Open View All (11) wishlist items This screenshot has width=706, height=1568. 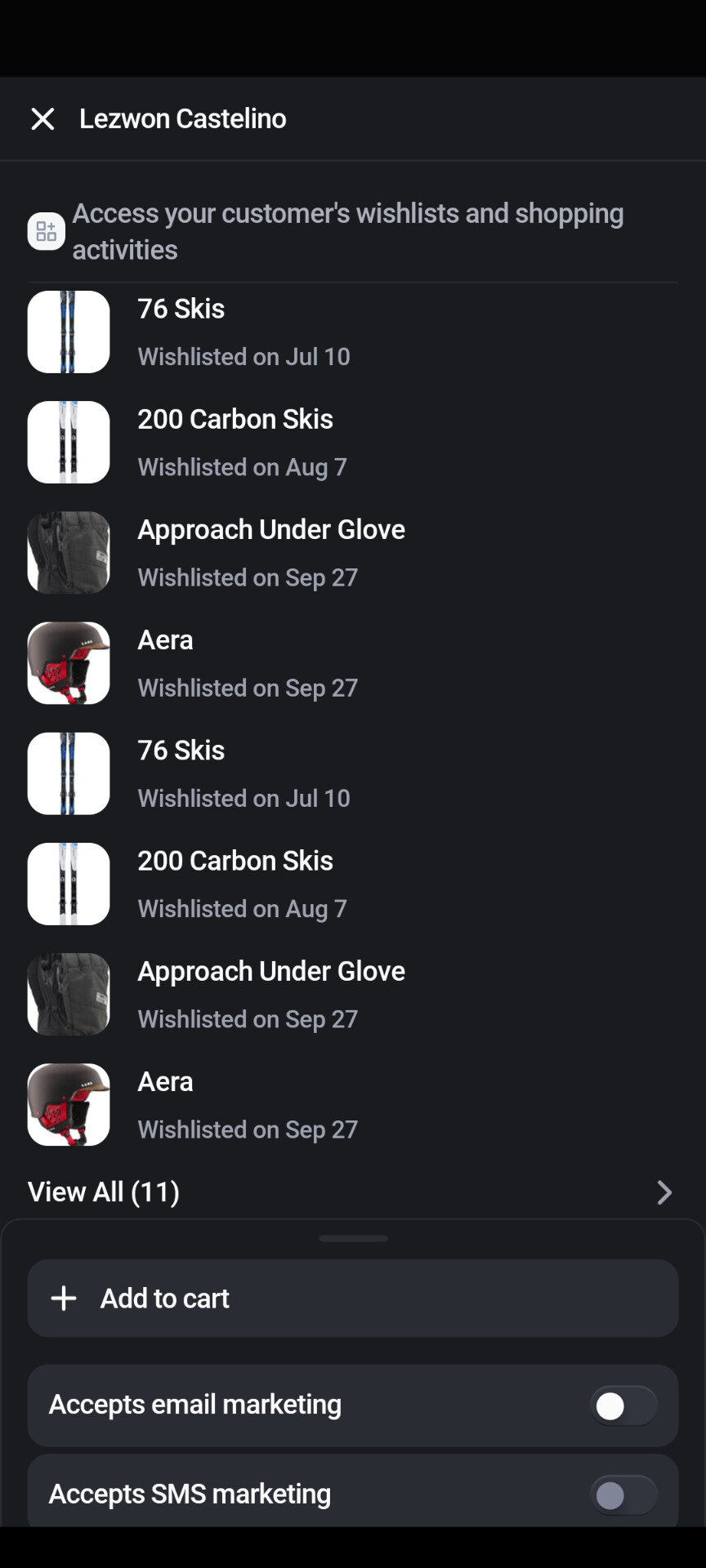(351, 1192)
